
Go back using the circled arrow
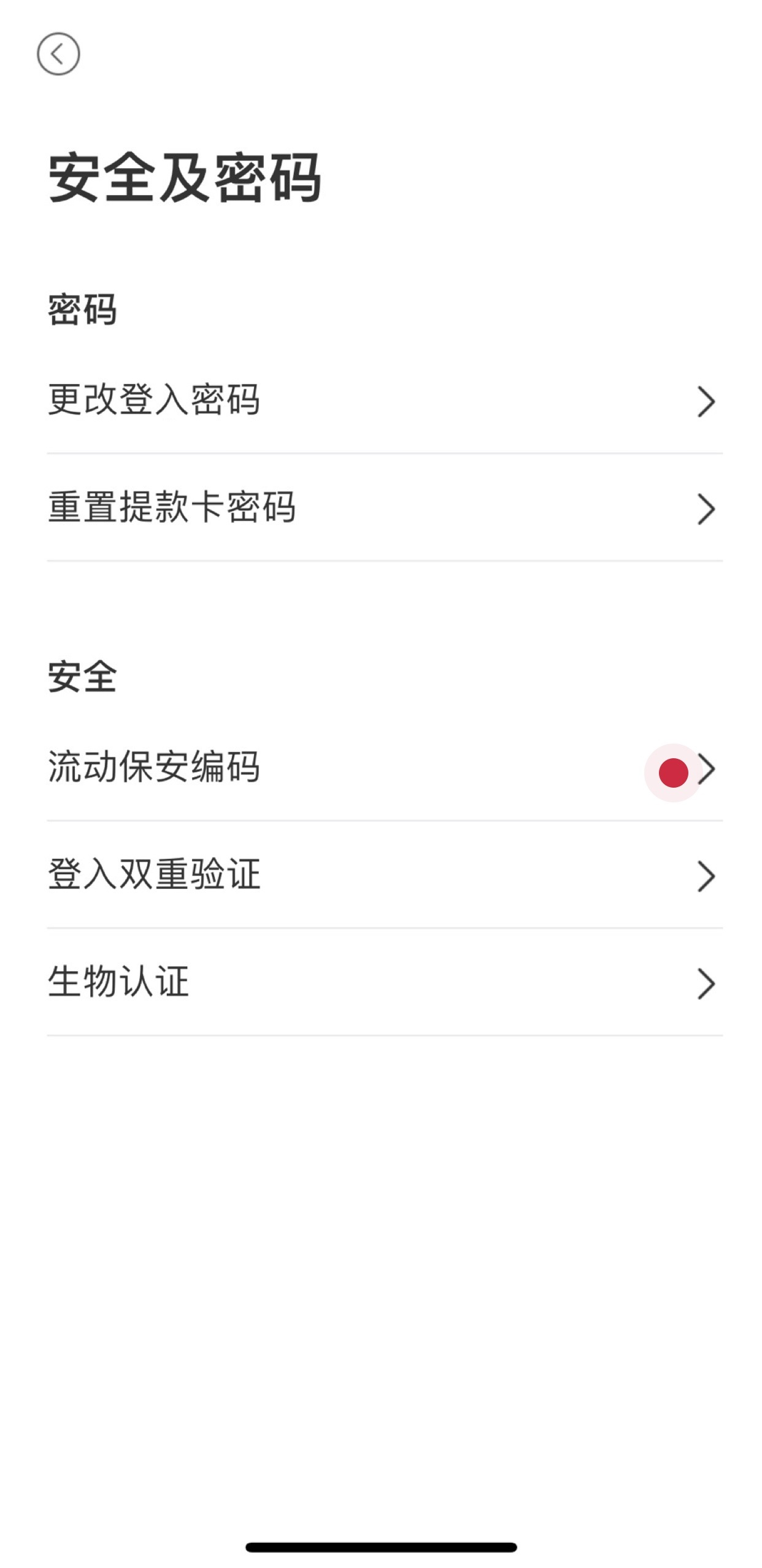tap(58, 54)
